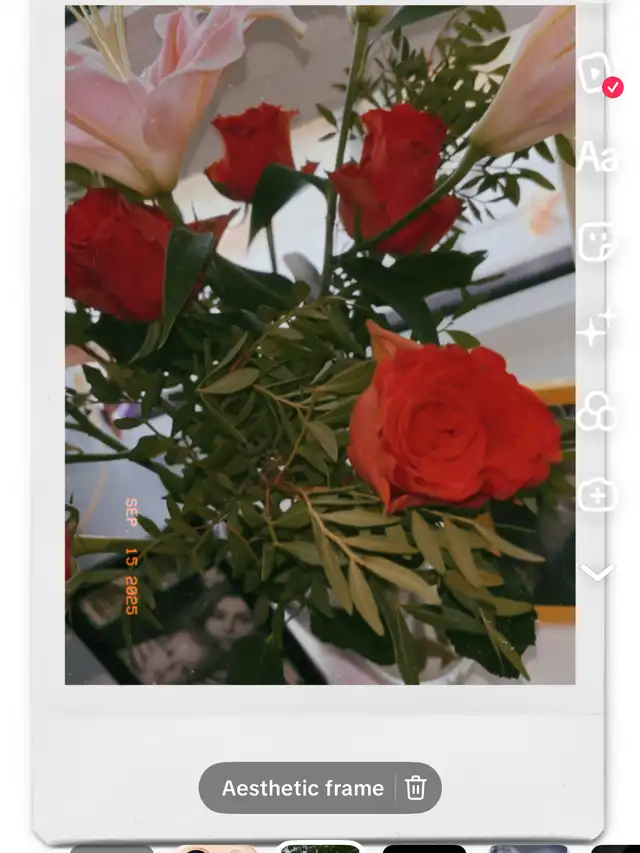Delete the Aesthetic frame with trash icon
640x853 pixels.
coord(416,788)
